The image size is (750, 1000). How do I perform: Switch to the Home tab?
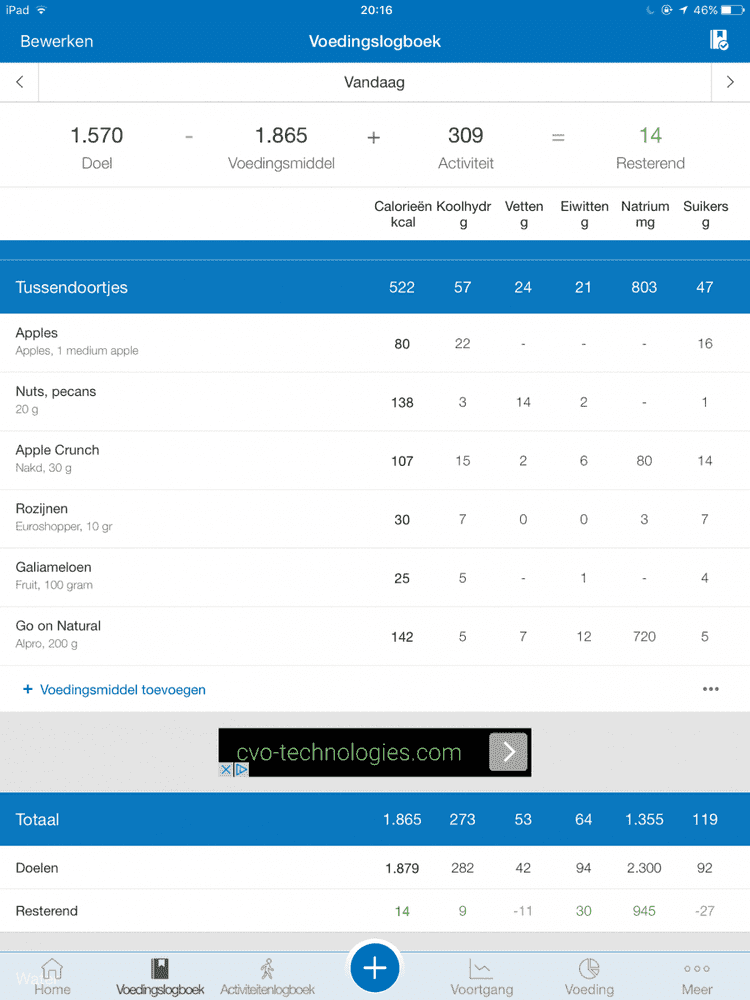click(52, 977)
